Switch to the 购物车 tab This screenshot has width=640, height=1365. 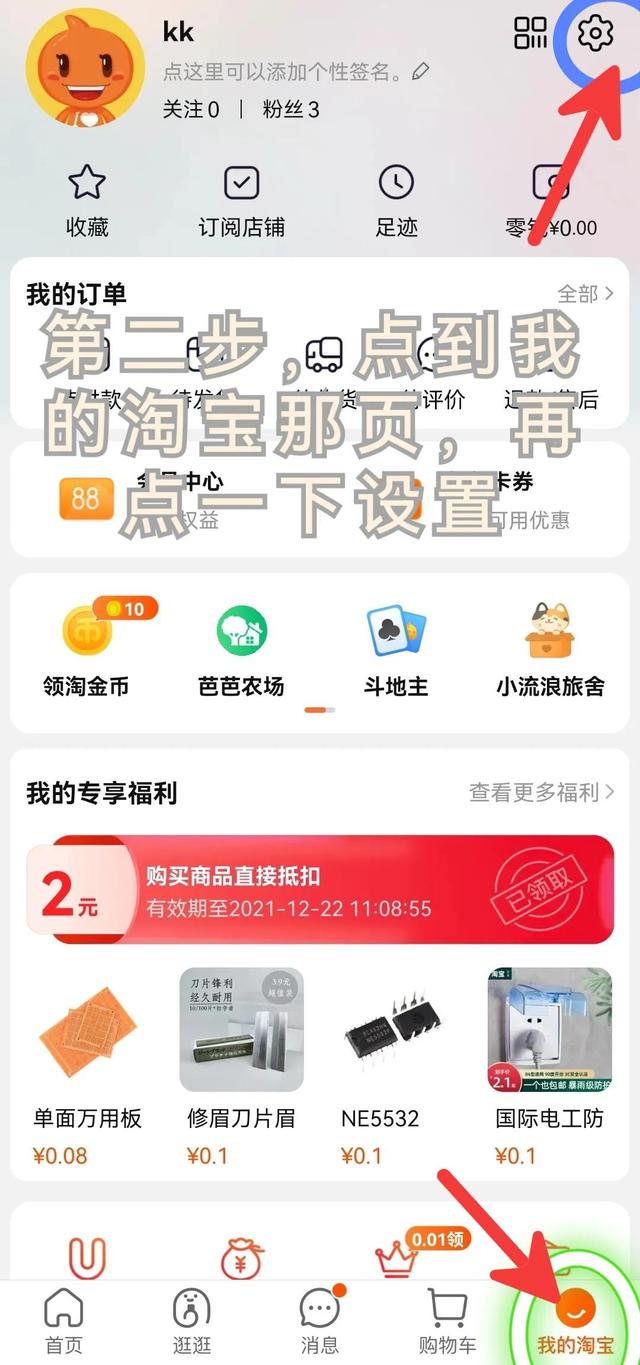[x=447, y=1322]
